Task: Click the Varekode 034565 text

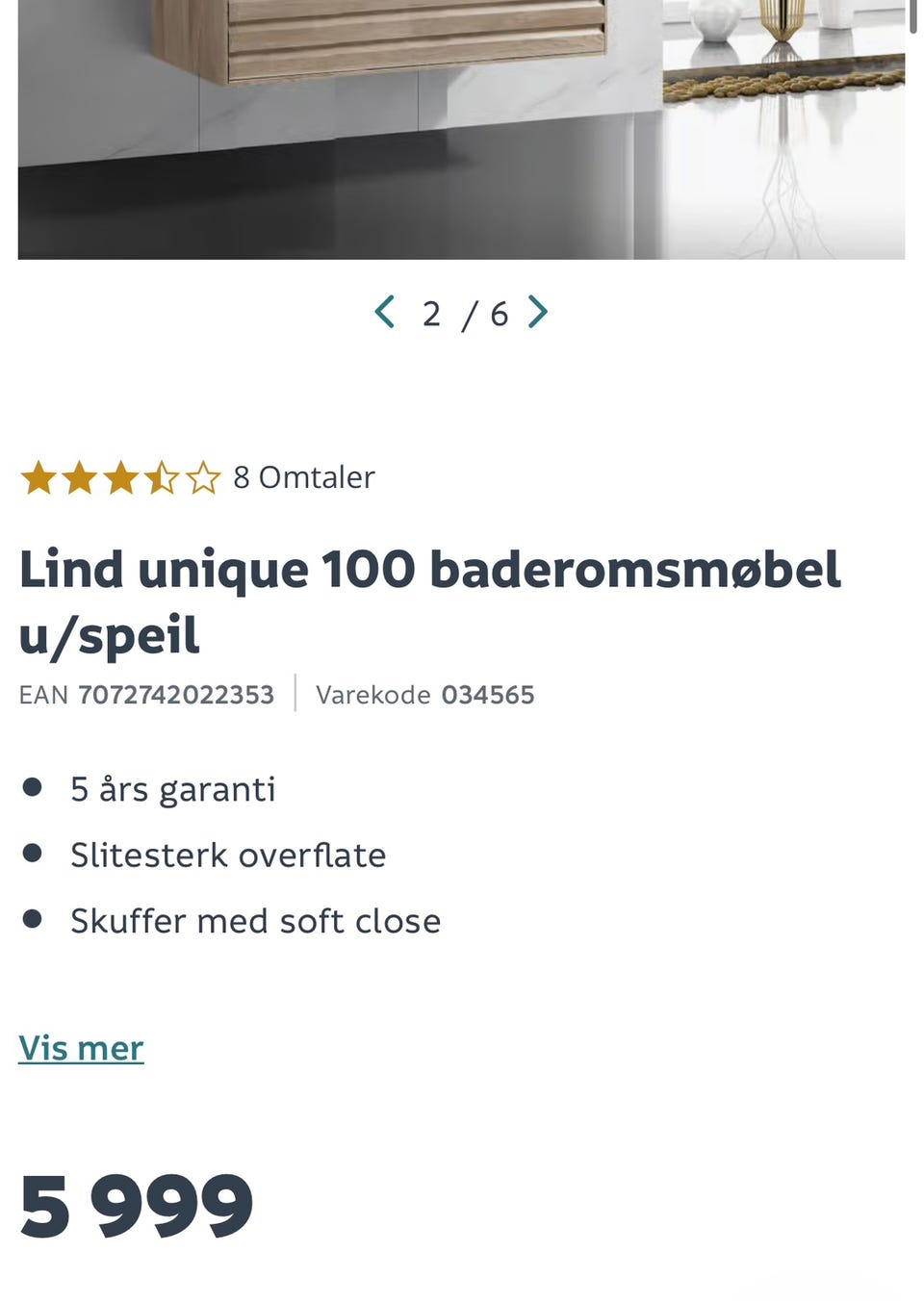Action: pos(424,695)
